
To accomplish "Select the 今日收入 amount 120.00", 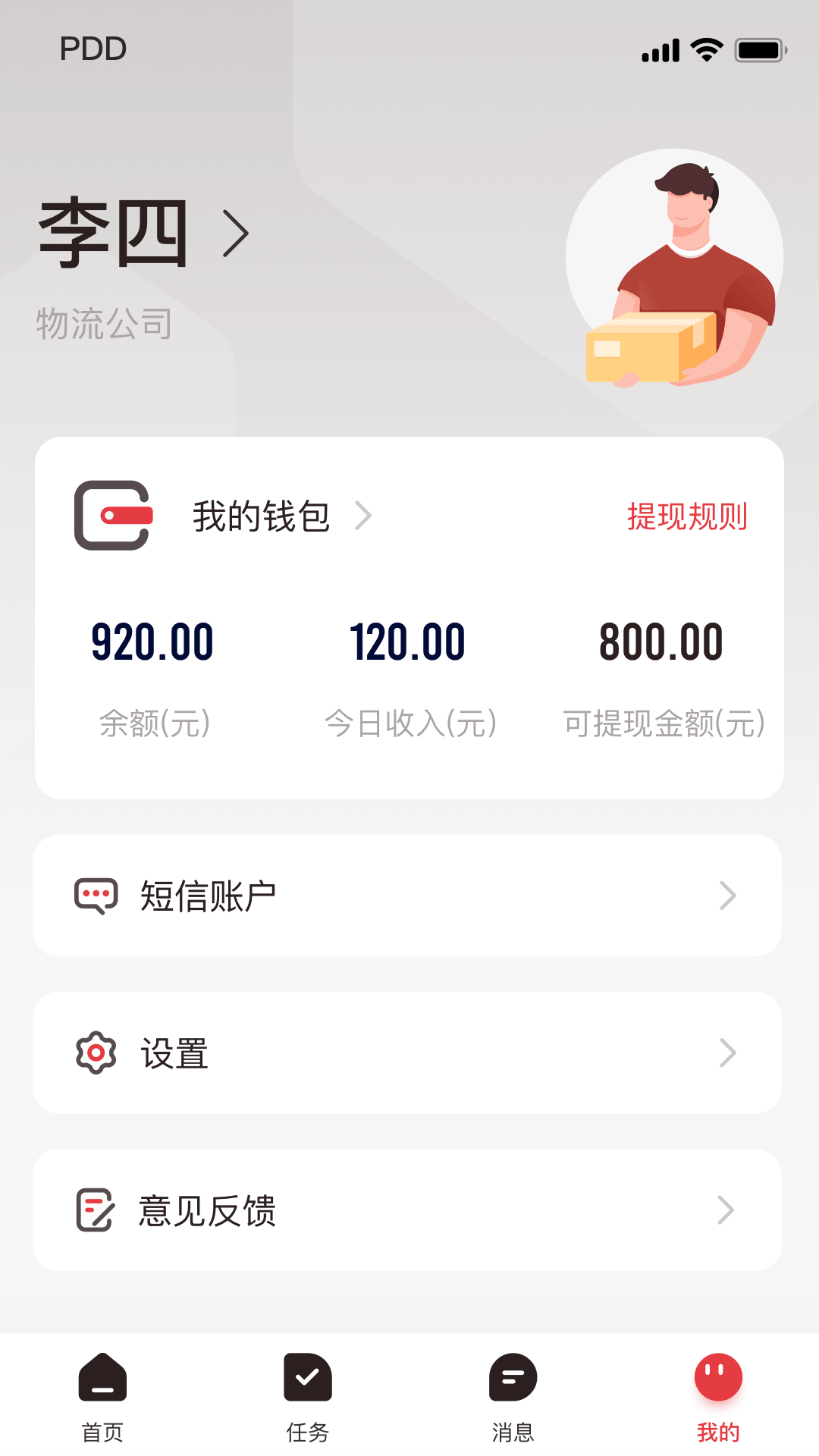I will point(409,642).
